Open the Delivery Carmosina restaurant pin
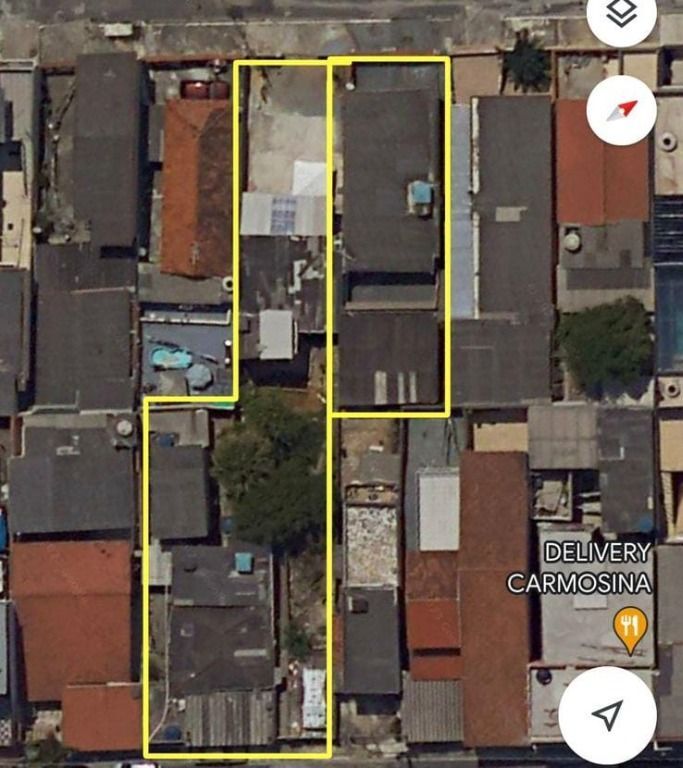This screenshot has width=683, height=768. [630, 627]
